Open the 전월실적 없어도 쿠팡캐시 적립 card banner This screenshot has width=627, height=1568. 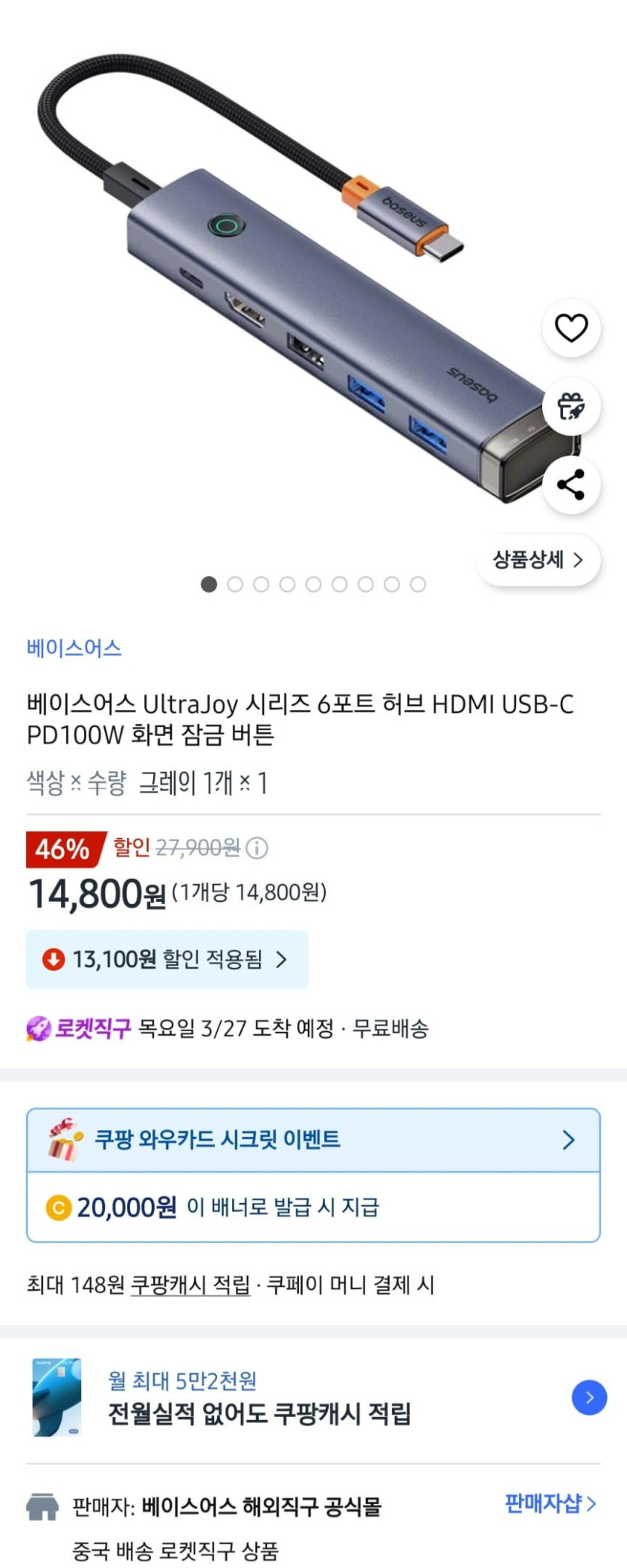tap(313, 1398)
